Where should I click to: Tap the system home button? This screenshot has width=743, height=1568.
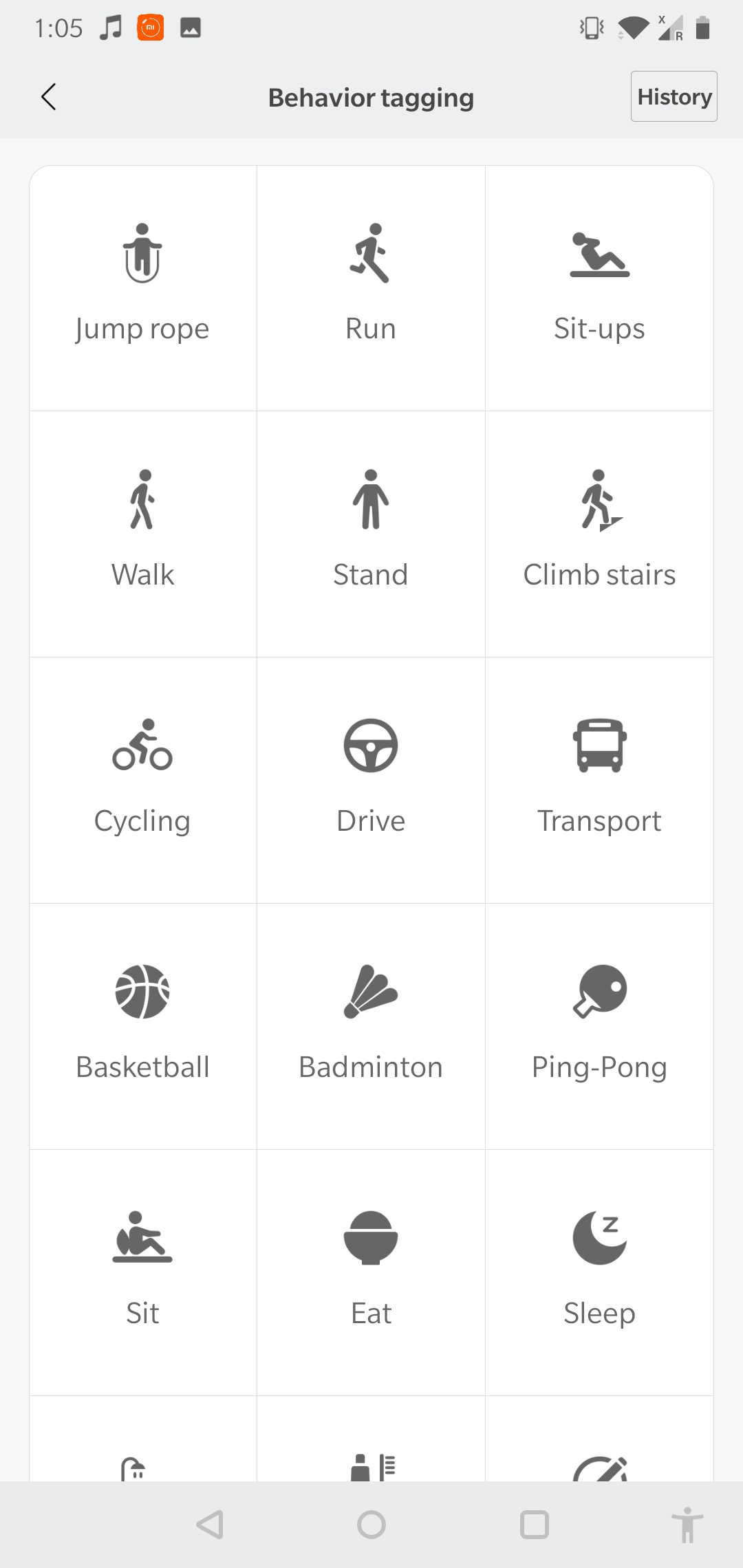point(371,1525)
